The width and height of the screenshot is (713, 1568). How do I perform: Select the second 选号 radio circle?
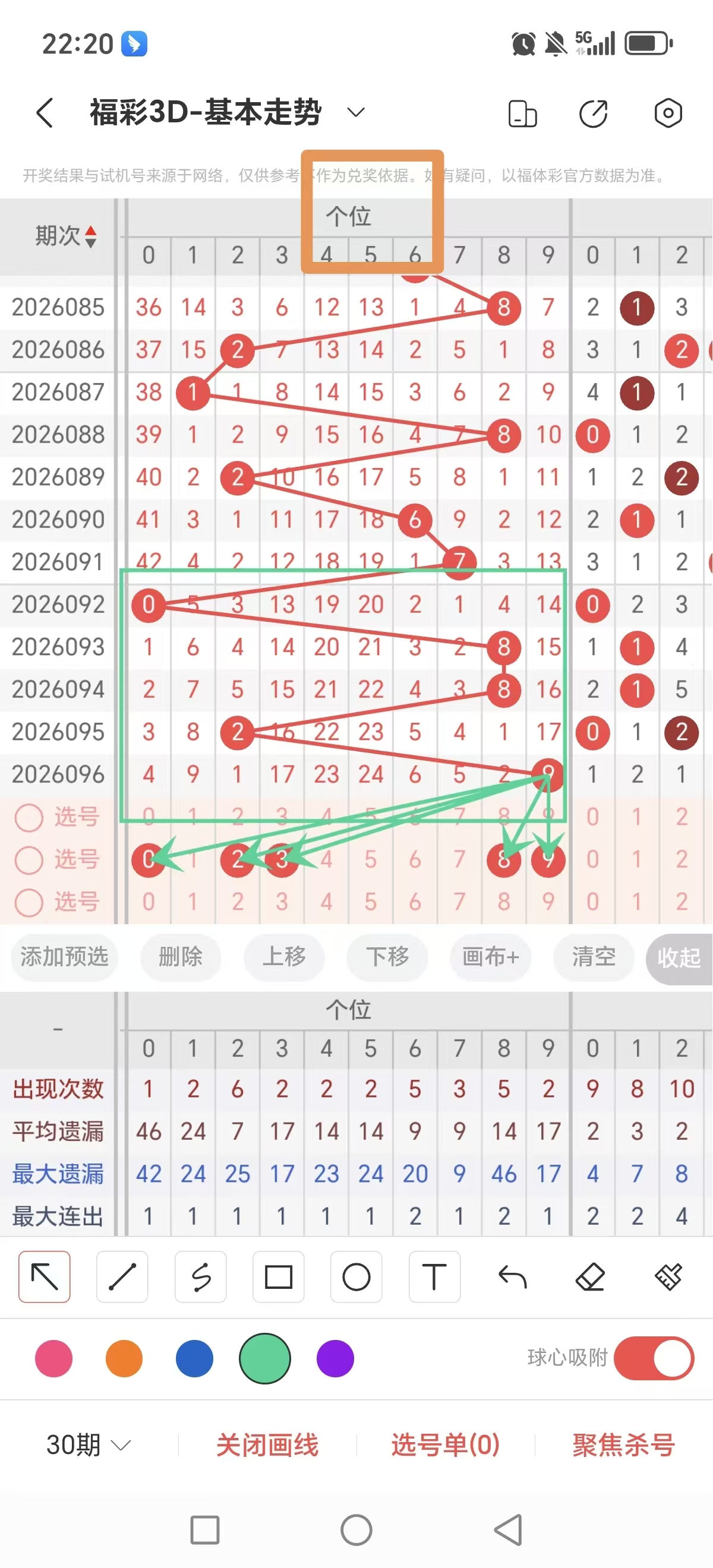click(29, 860)
